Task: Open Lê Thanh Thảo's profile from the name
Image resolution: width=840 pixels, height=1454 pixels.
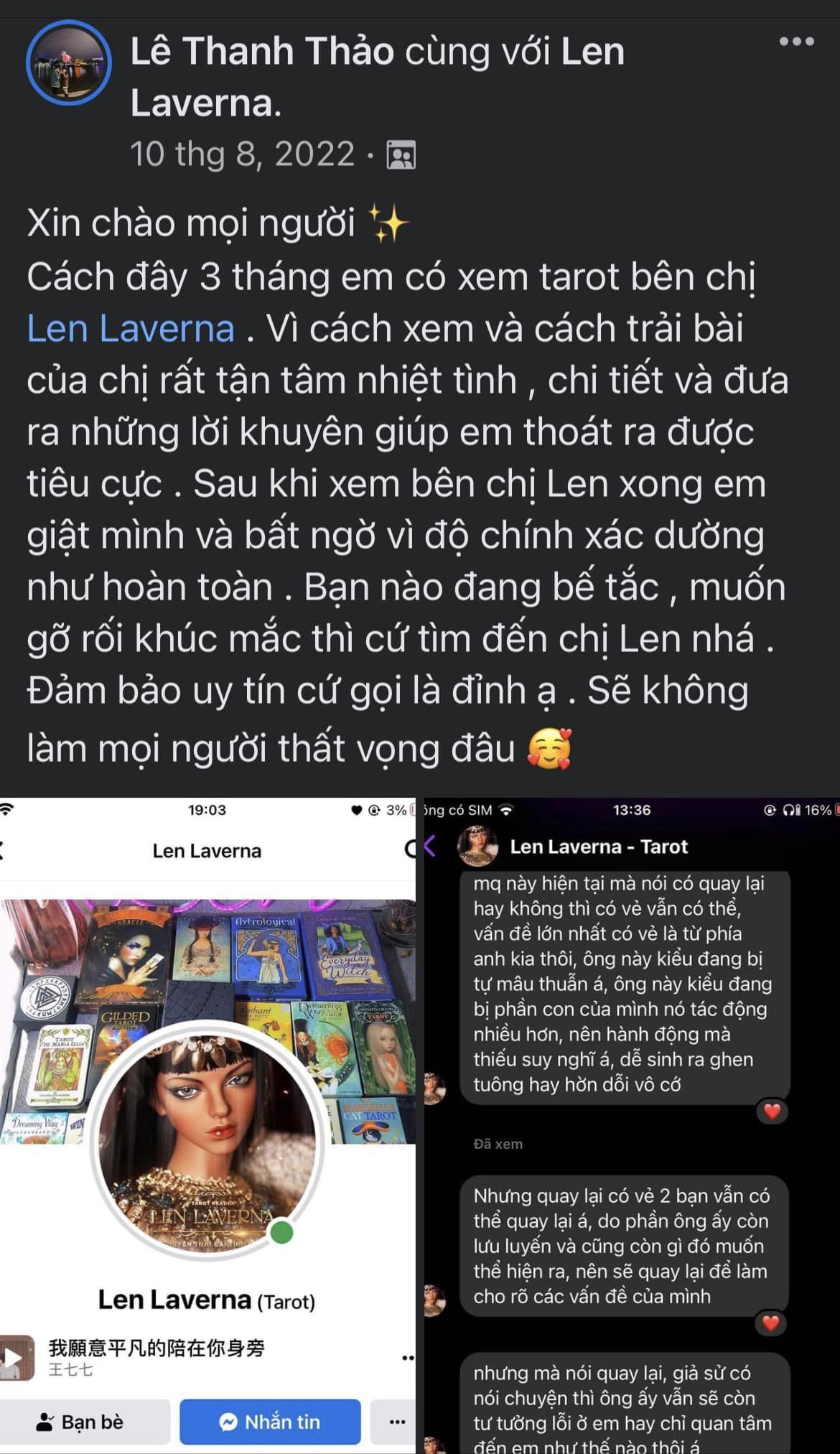Action: pyautogui.click(x=262, y=52)
